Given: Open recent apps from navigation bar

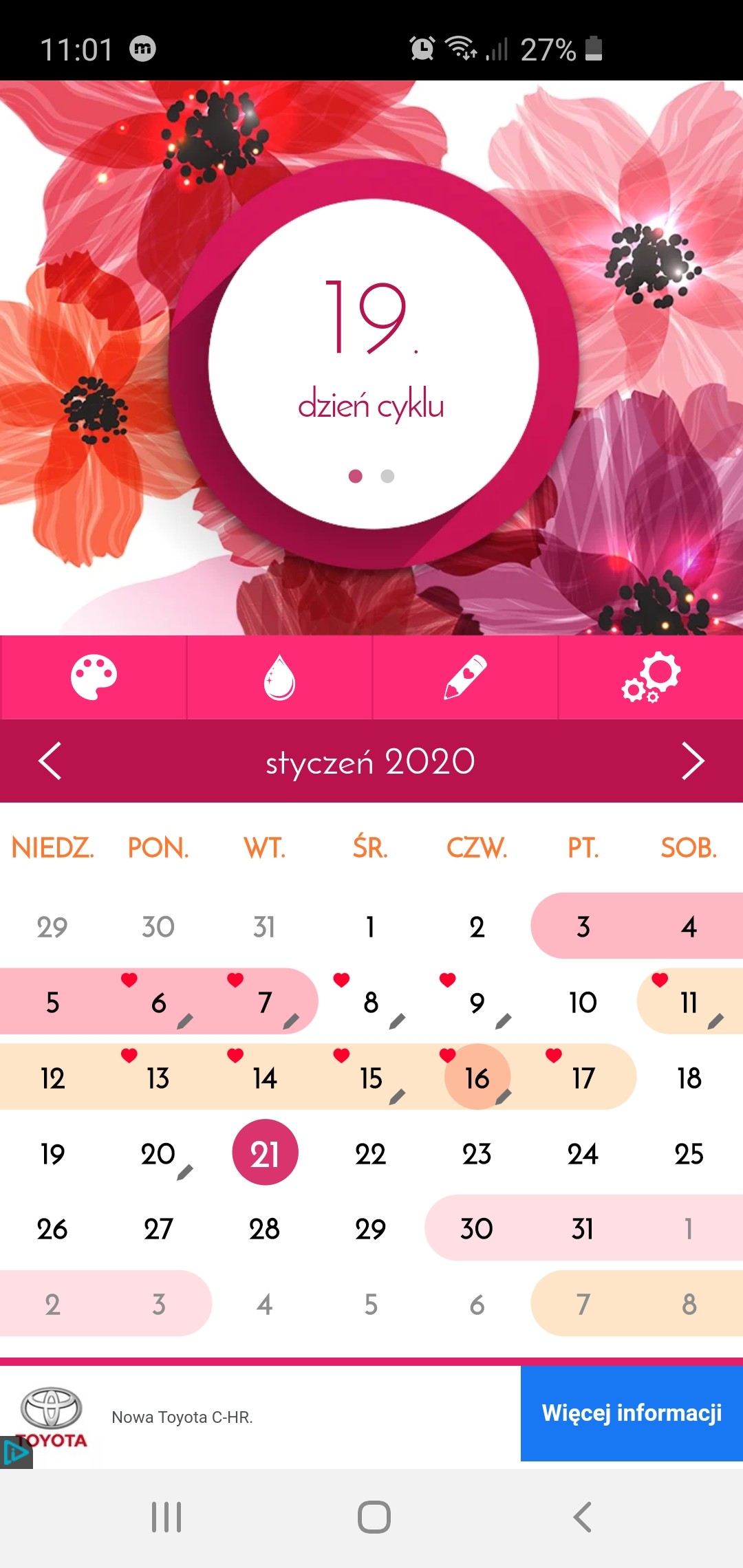Looking at the screenshot, I should [166, 1516].
